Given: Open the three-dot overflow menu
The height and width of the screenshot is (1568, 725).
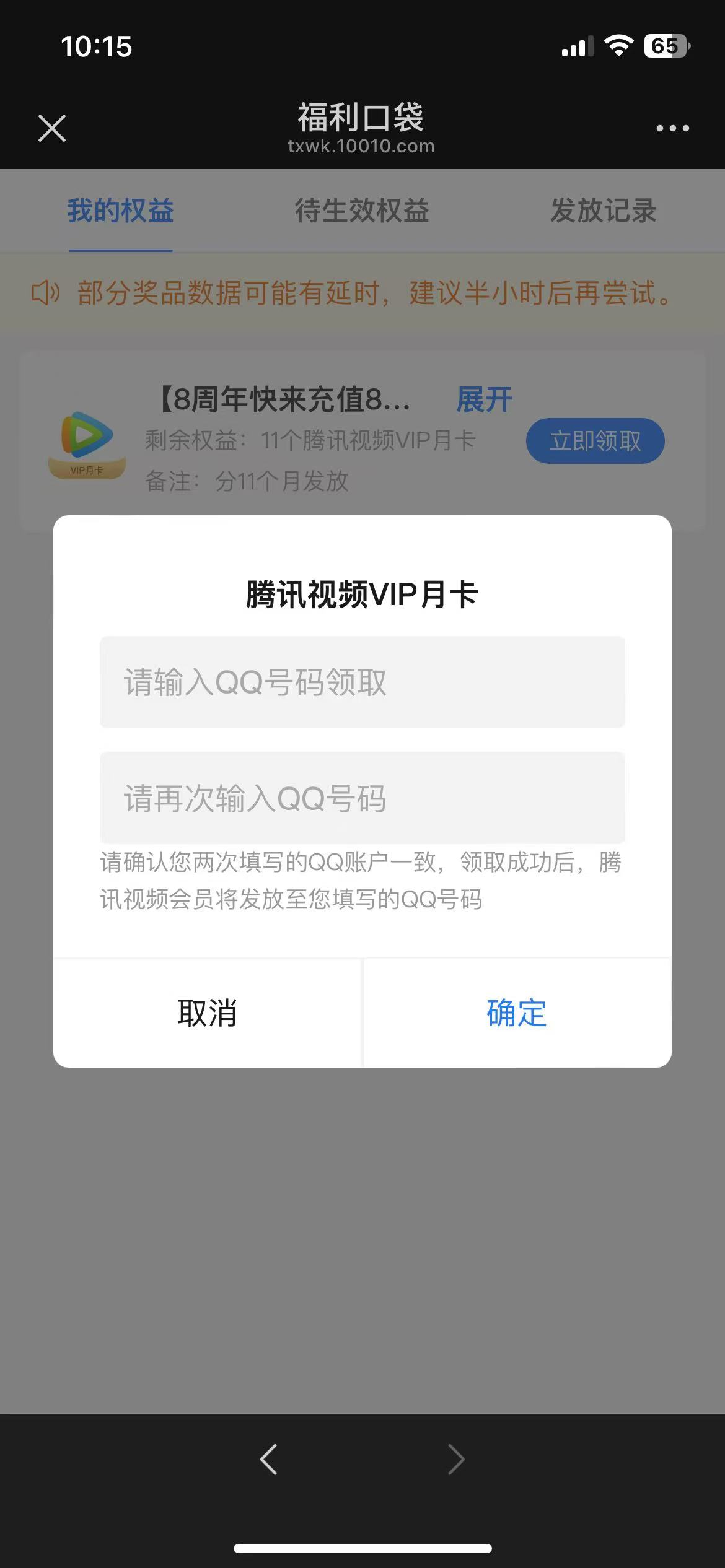Looking at the screenshot, I should pos(672,128).
